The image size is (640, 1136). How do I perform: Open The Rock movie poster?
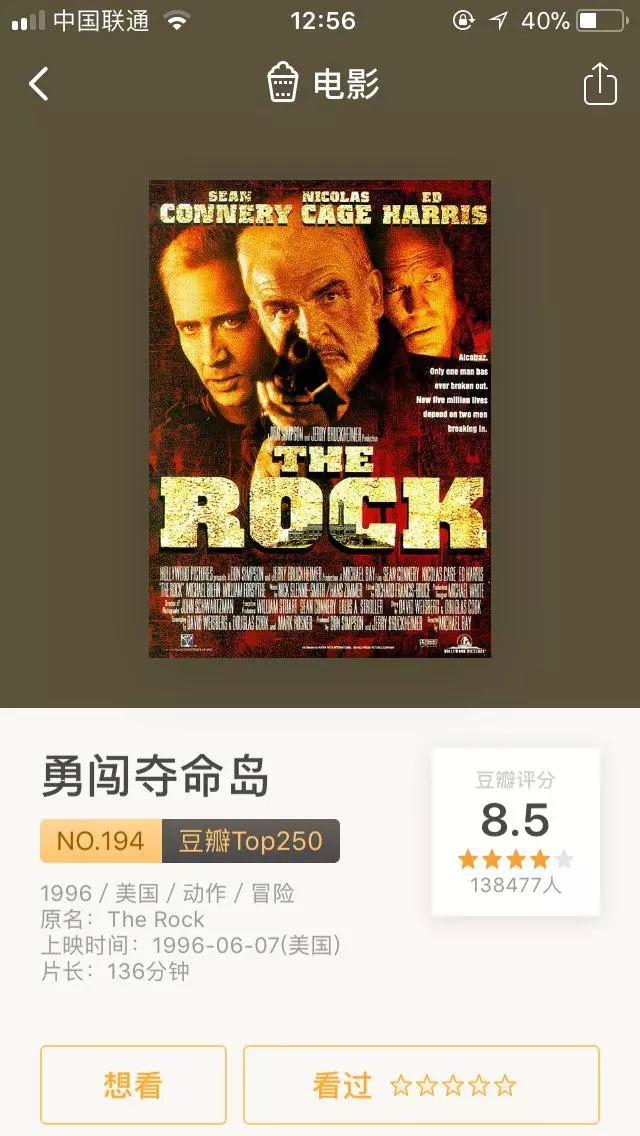(x=319, y=418)
